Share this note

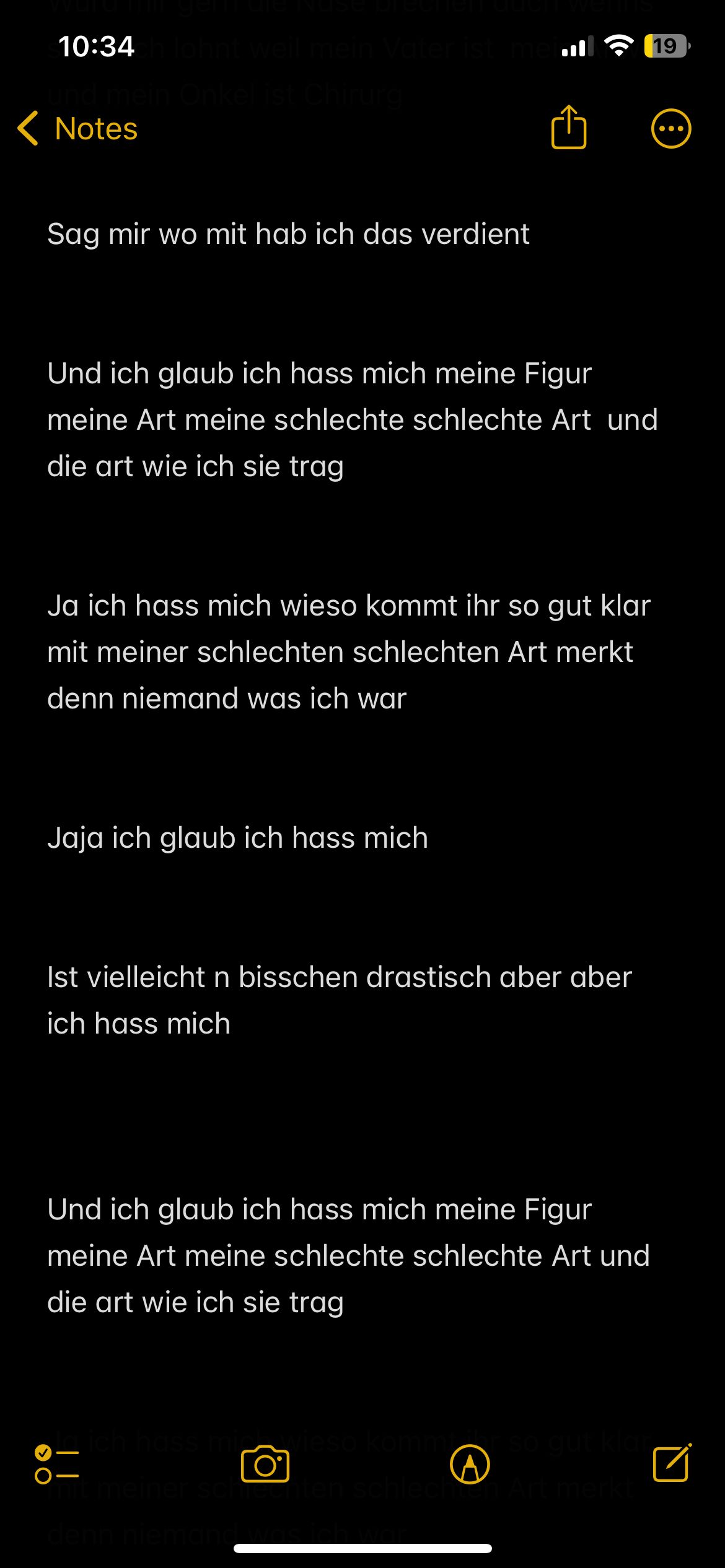[568, 128]
